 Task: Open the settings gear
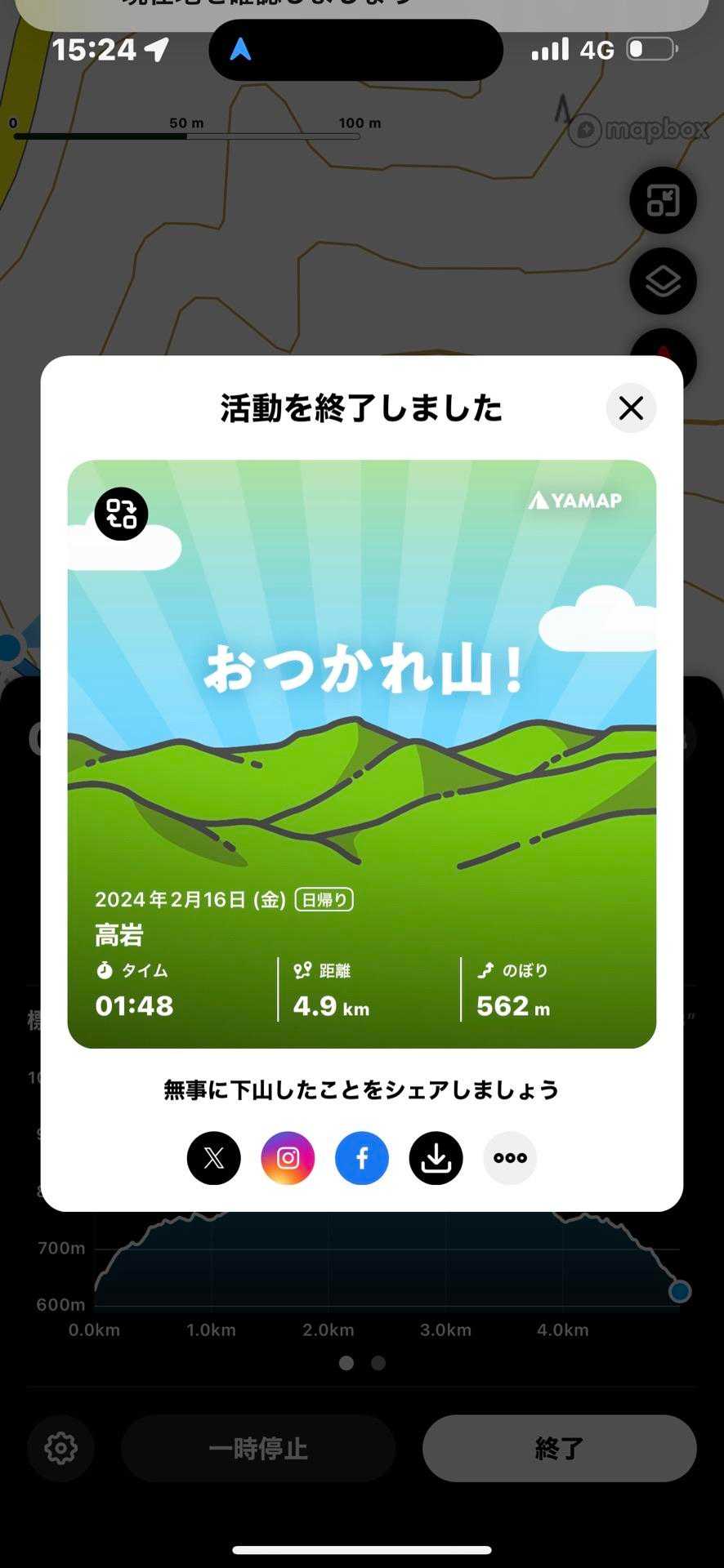click(61, 1449)
